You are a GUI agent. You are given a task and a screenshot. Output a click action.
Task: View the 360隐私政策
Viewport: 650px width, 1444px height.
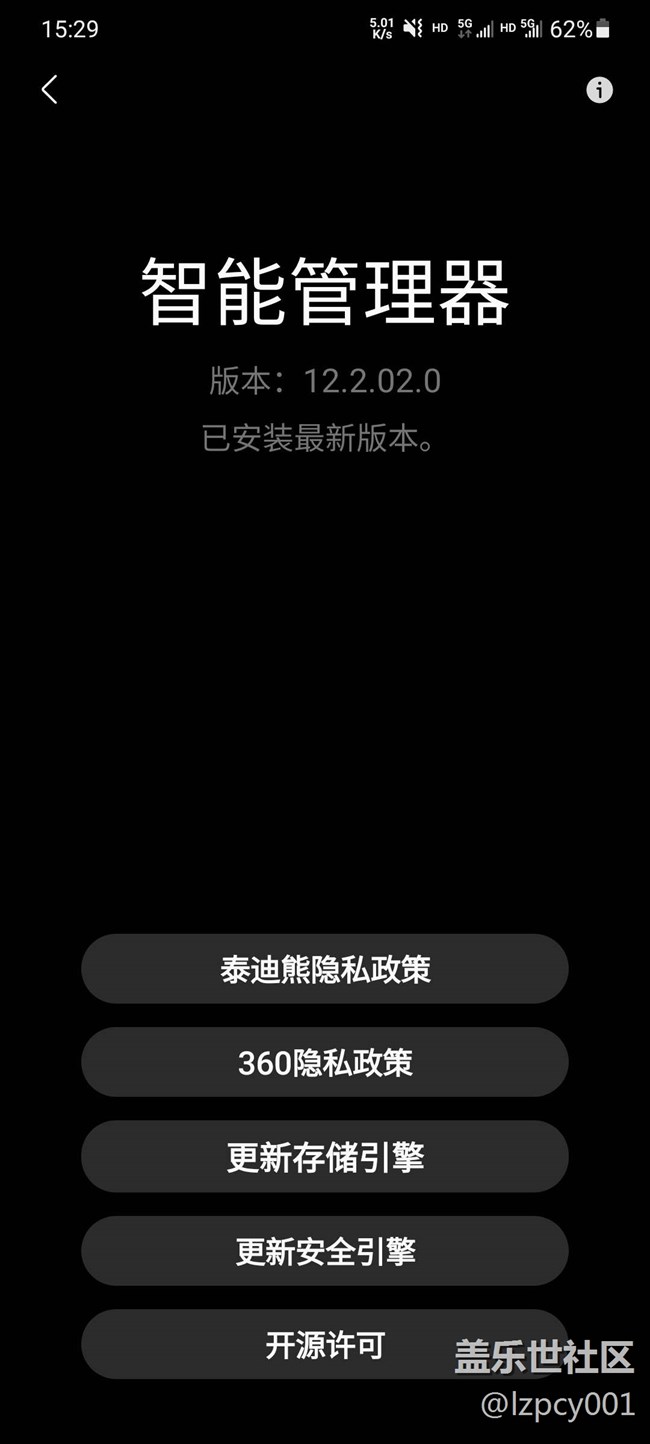(325, 1062)
